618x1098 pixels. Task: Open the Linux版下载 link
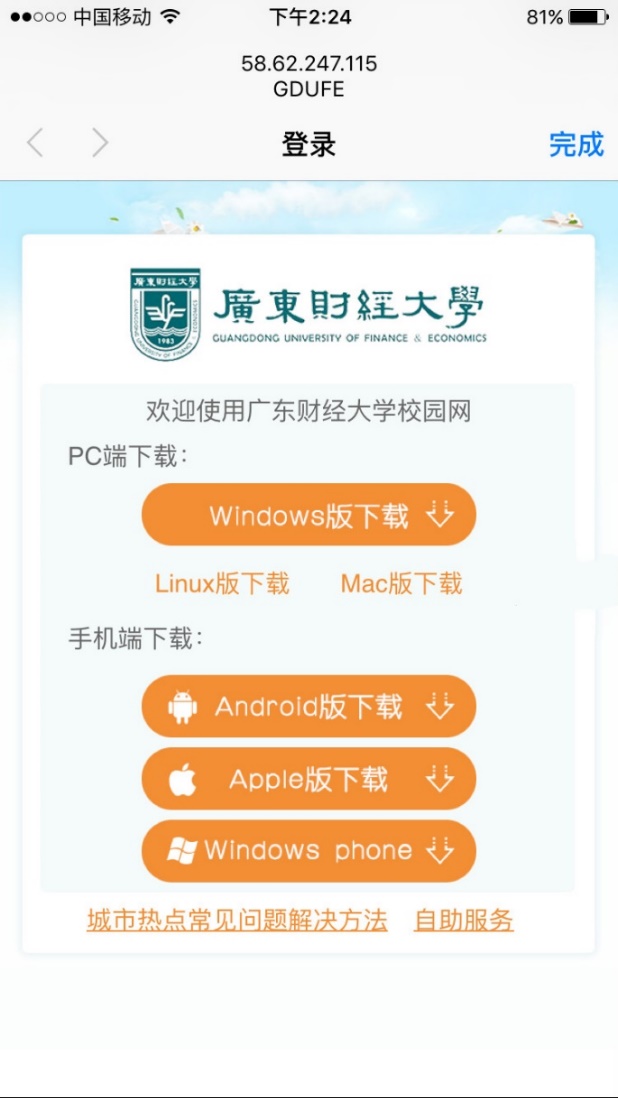[x=222, y=583]
